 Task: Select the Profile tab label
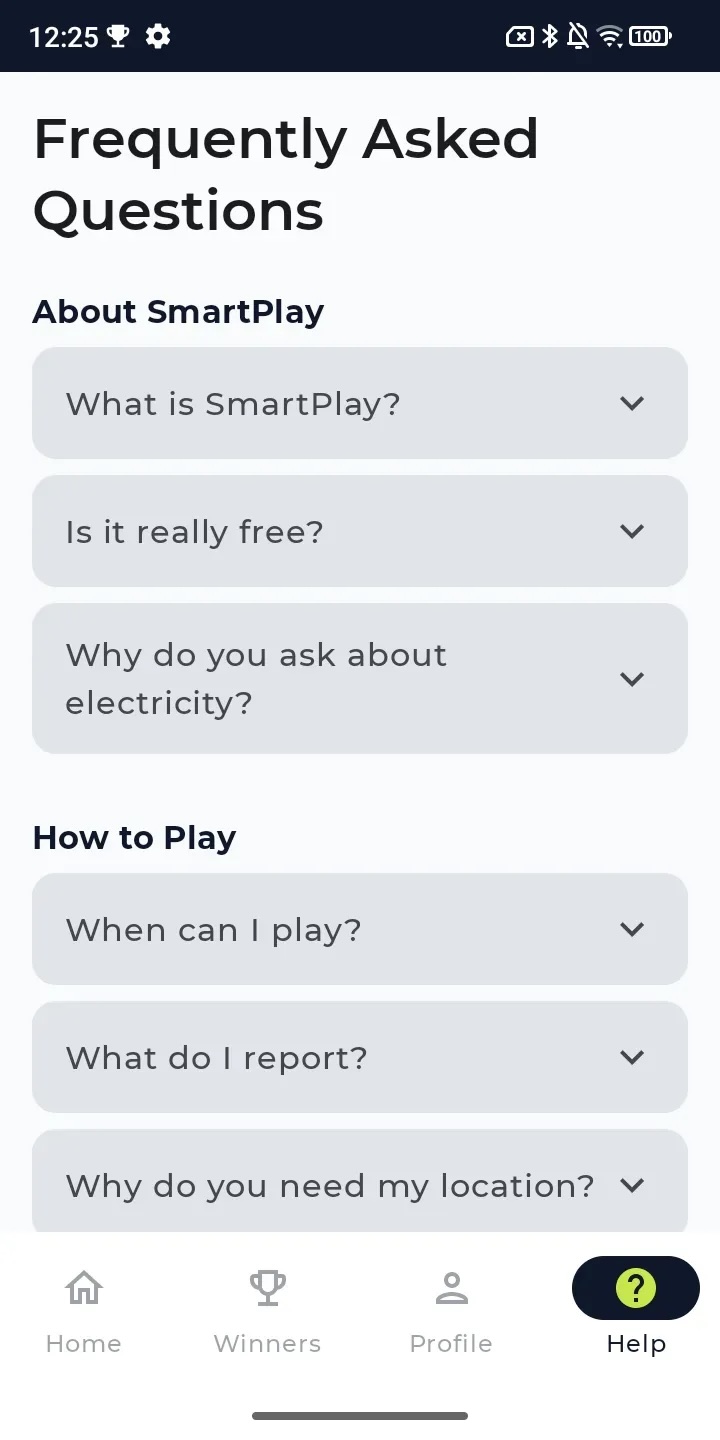(x=451, y=1344)
